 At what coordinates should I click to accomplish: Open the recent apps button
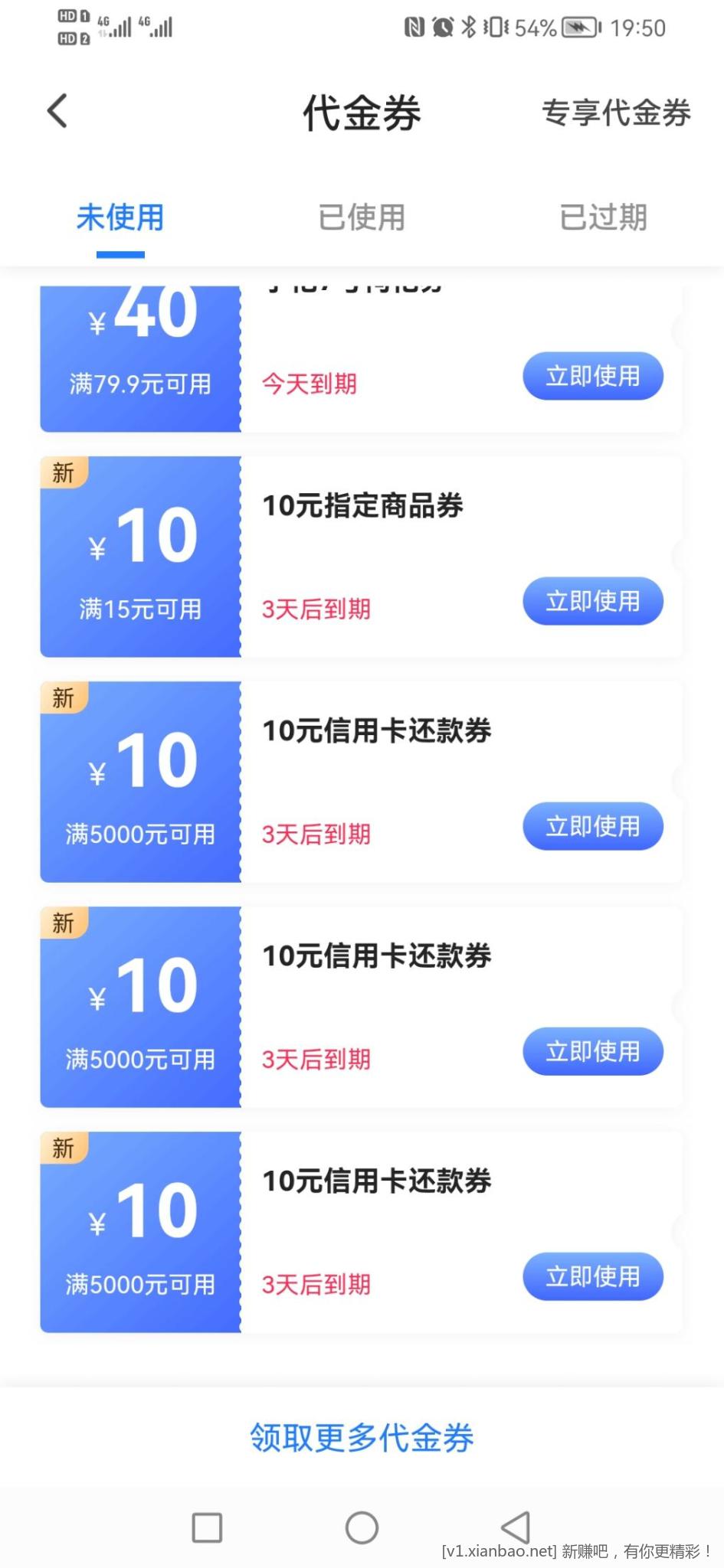click(x=207, y=1527)
